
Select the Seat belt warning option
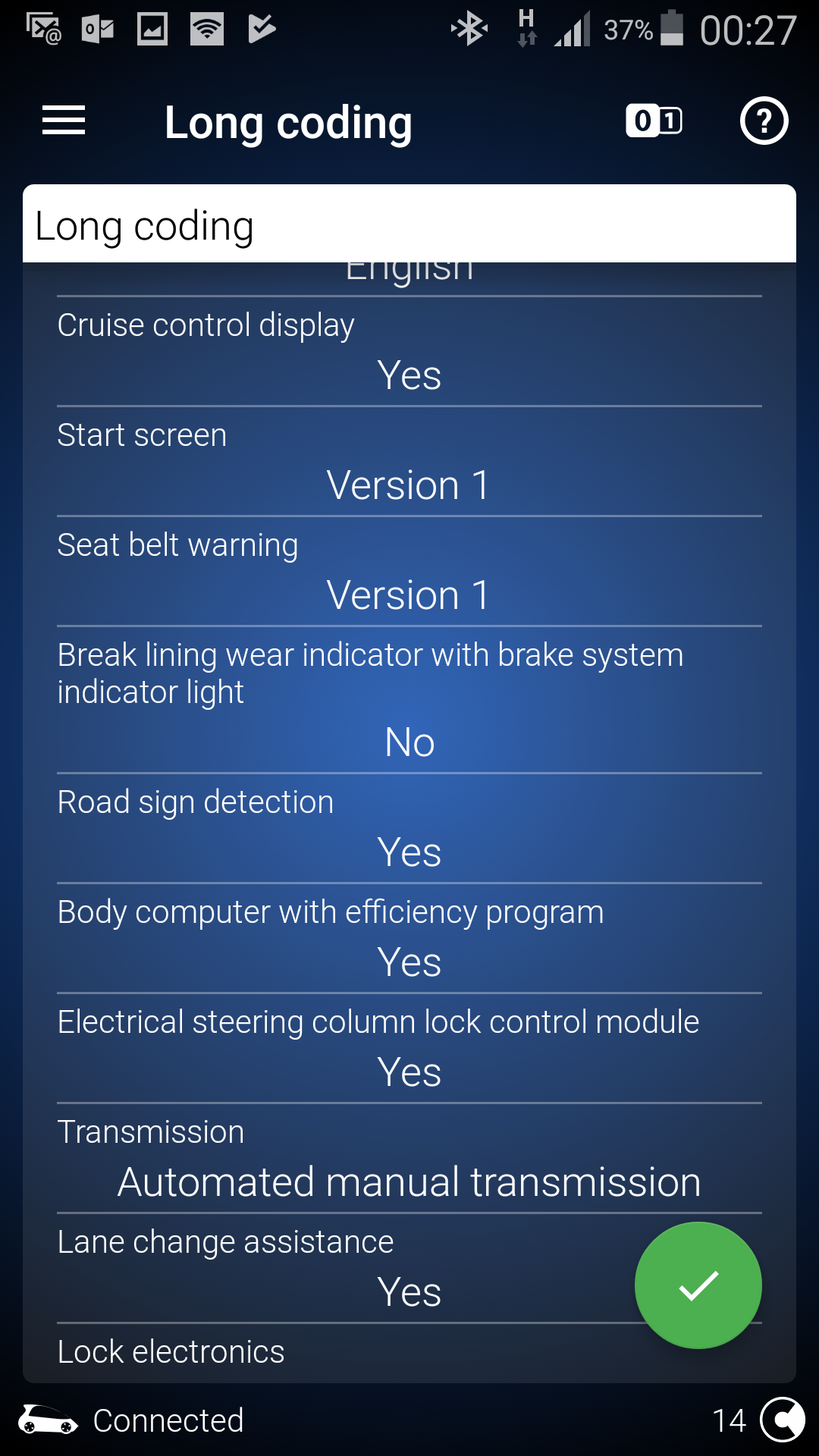point(409,572)
